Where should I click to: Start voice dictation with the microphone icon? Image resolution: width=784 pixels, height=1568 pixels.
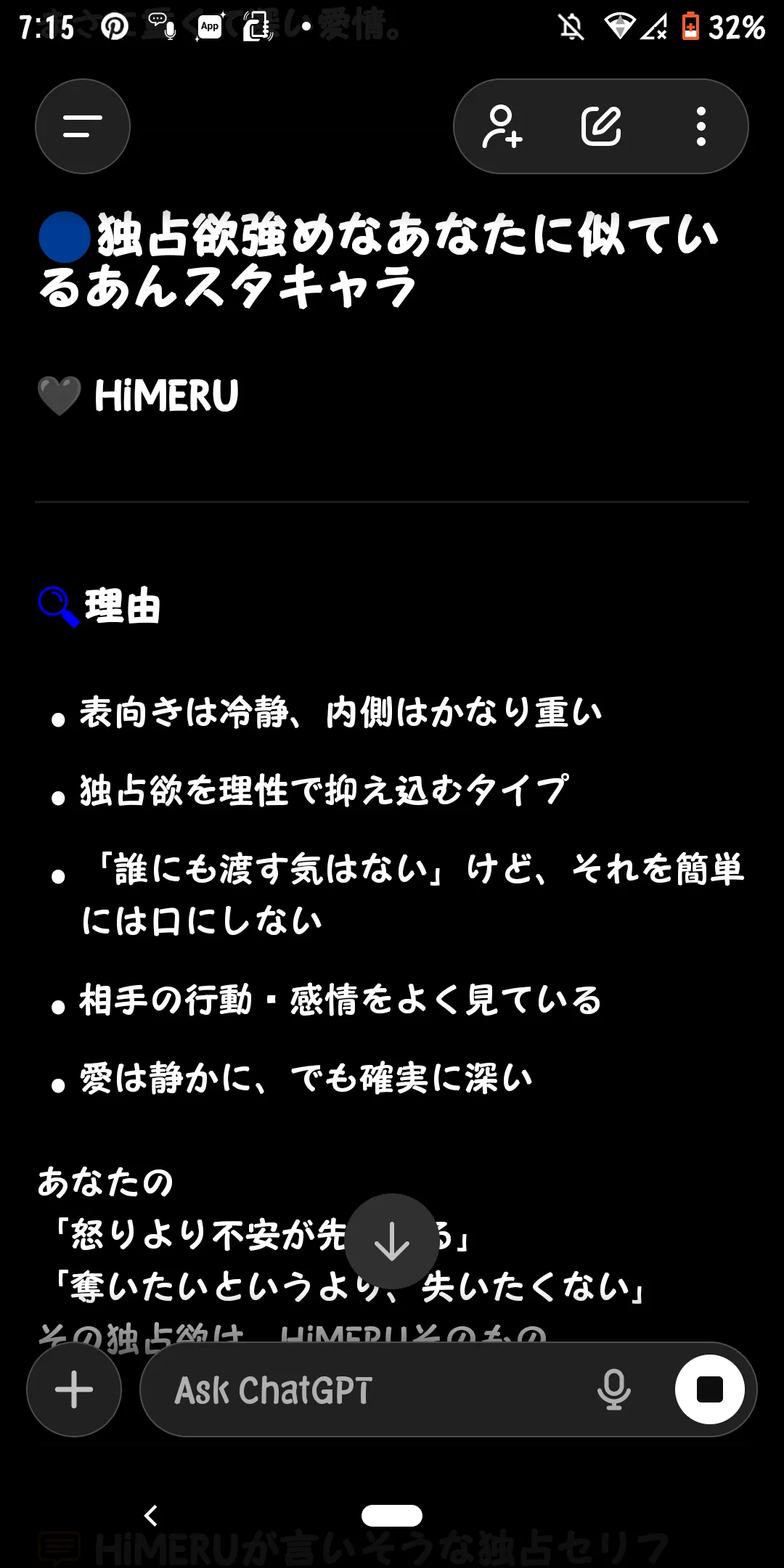[x=613, y=1389]
